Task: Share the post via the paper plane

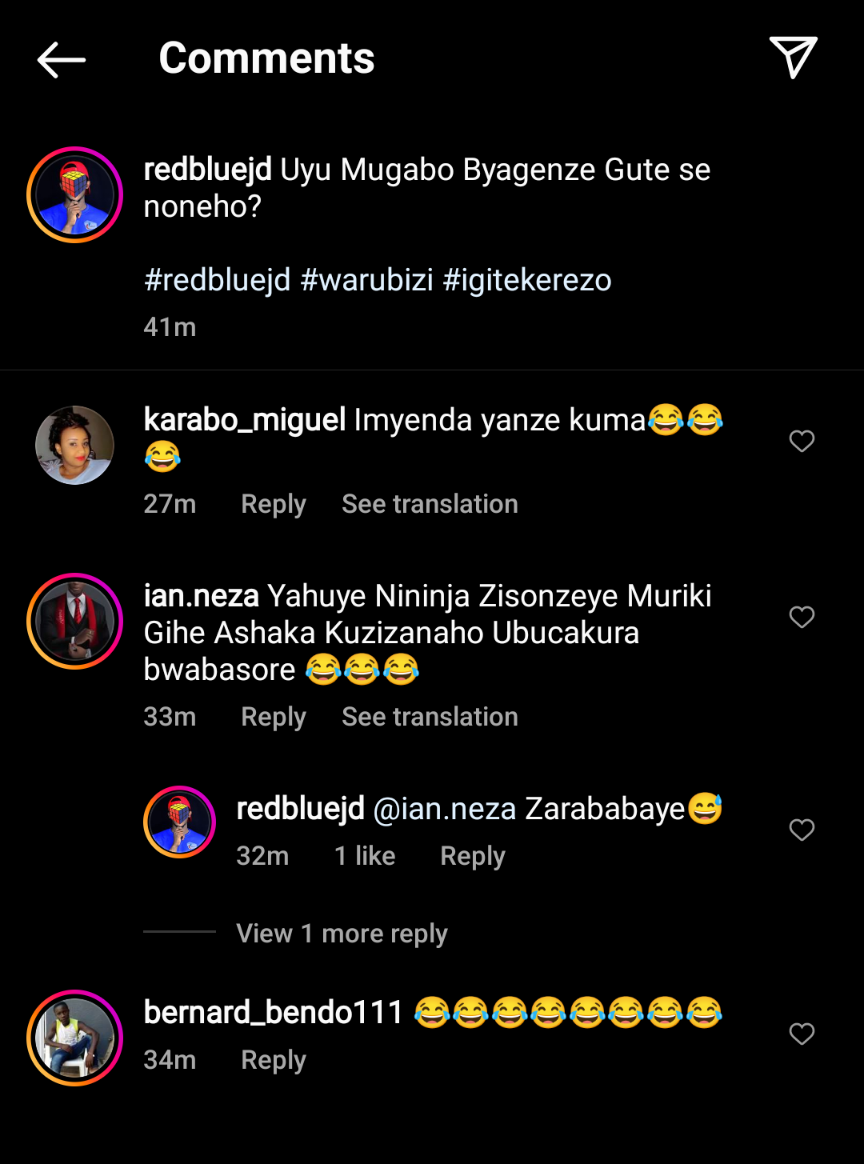Action: tap(793, 58)
